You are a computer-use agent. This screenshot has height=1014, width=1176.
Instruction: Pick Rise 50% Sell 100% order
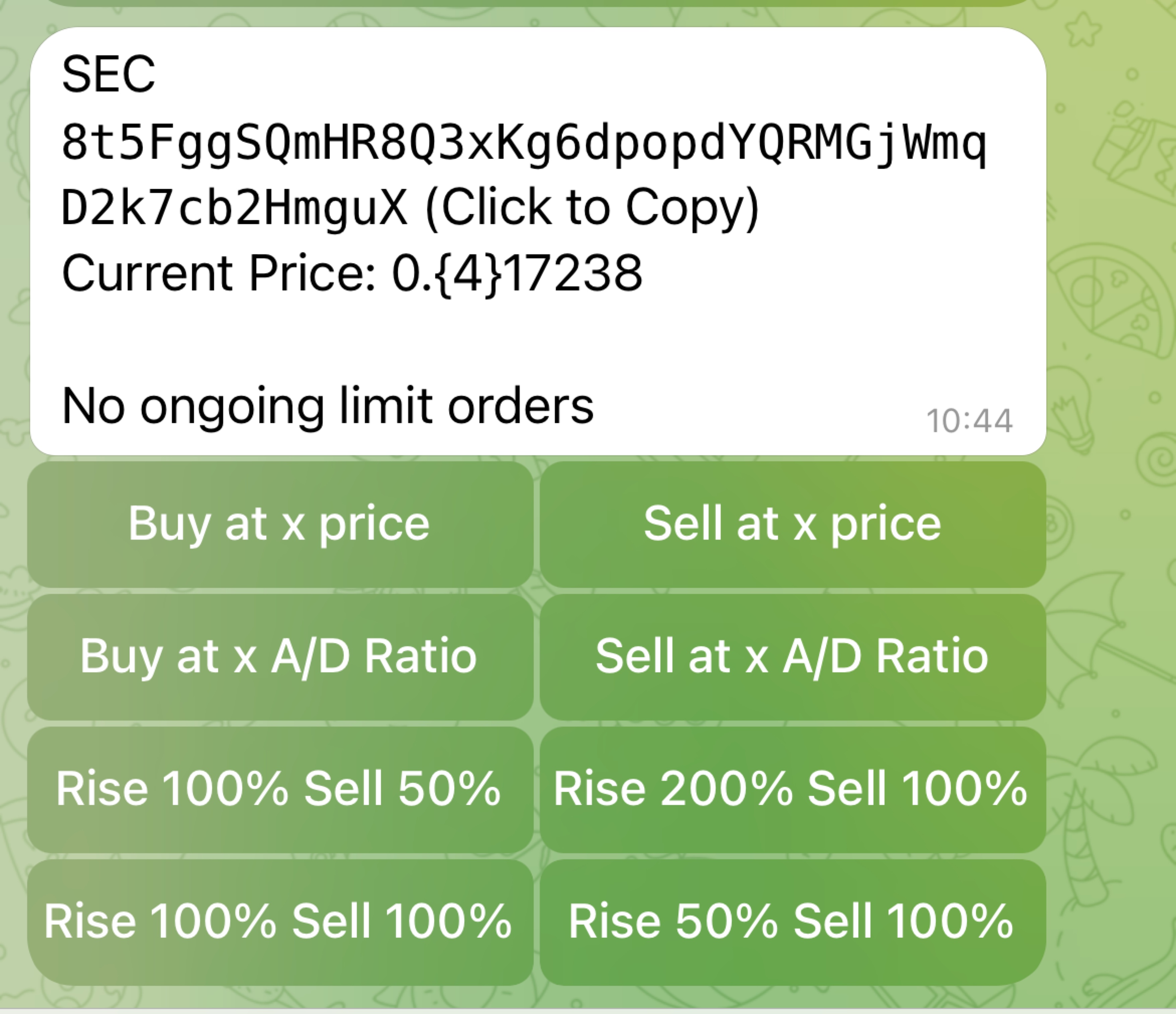coord(792,922)
